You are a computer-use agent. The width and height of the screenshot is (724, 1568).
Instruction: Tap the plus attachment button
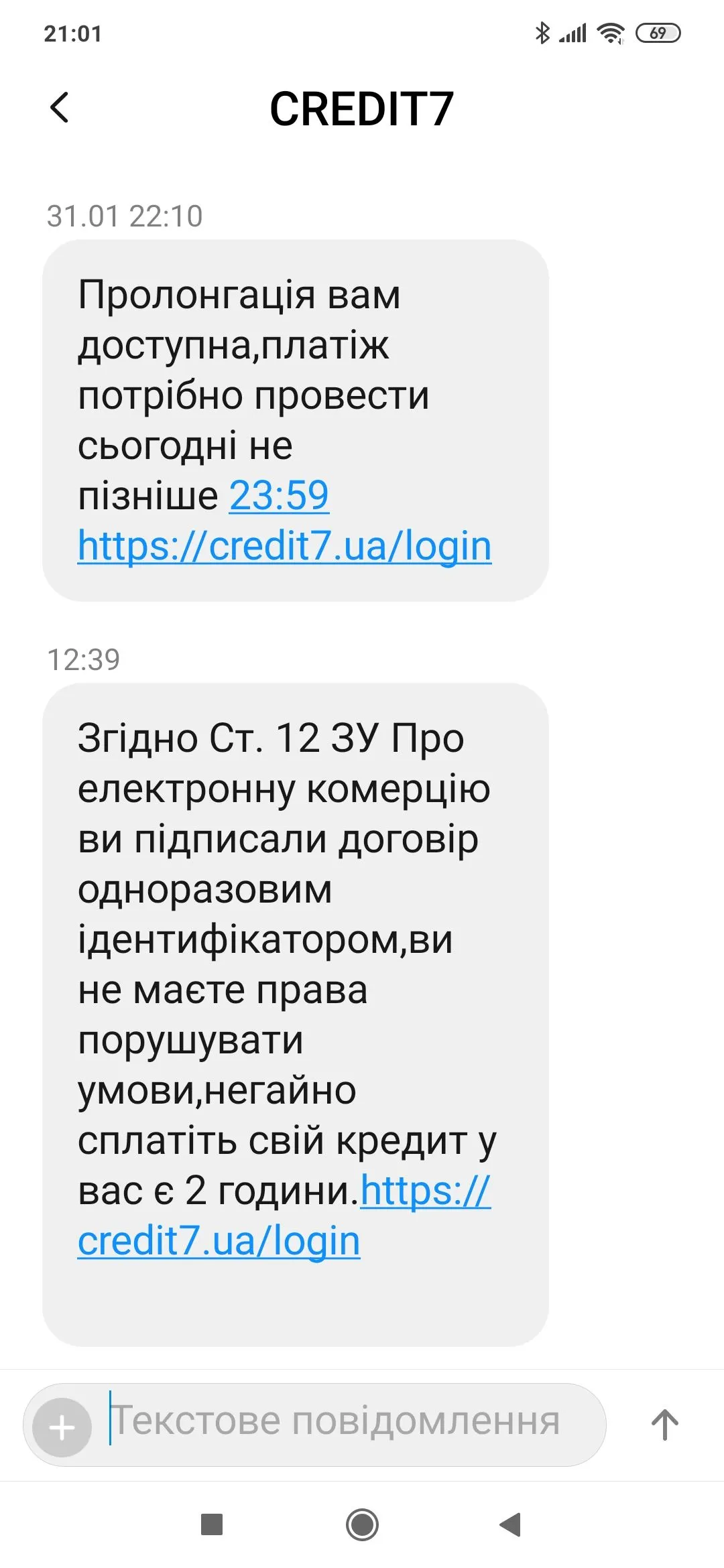point(62,1427)
